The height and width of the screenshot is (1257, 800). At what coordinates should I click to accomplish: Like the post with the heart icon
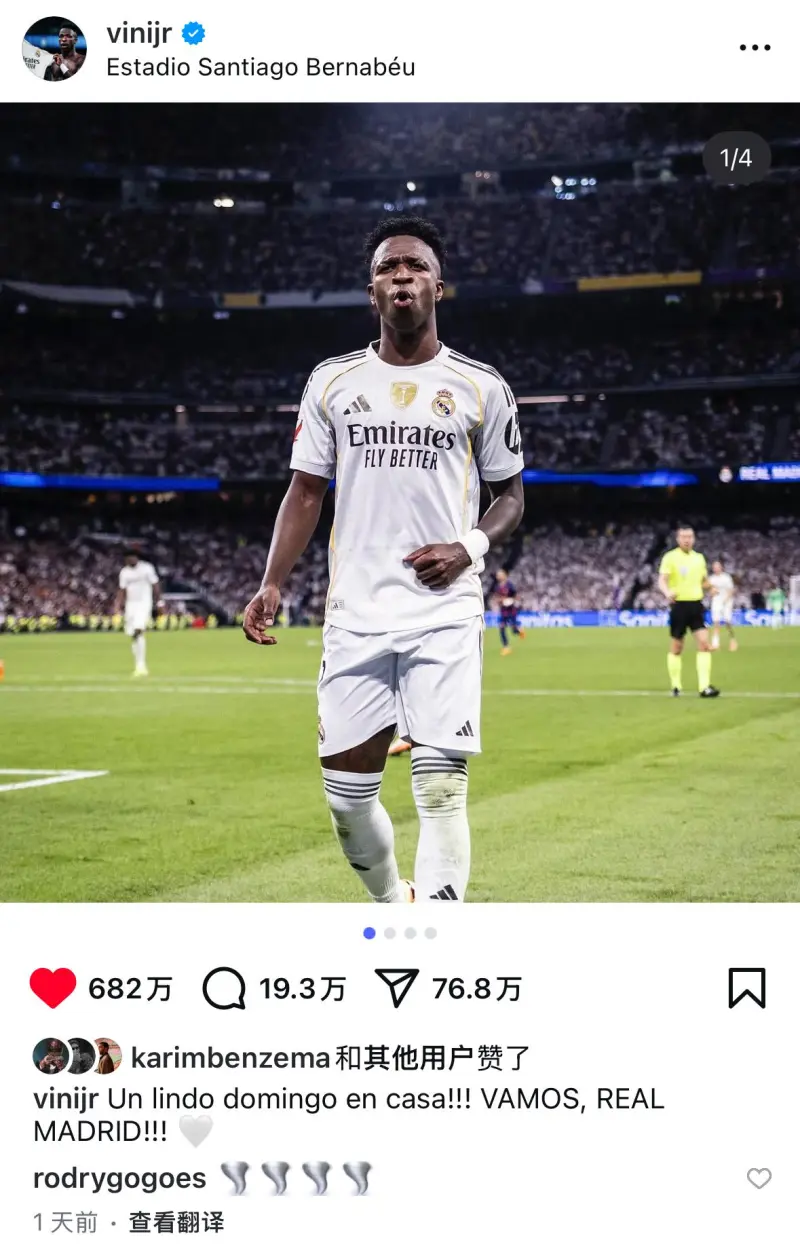click(x=53, y=989)
